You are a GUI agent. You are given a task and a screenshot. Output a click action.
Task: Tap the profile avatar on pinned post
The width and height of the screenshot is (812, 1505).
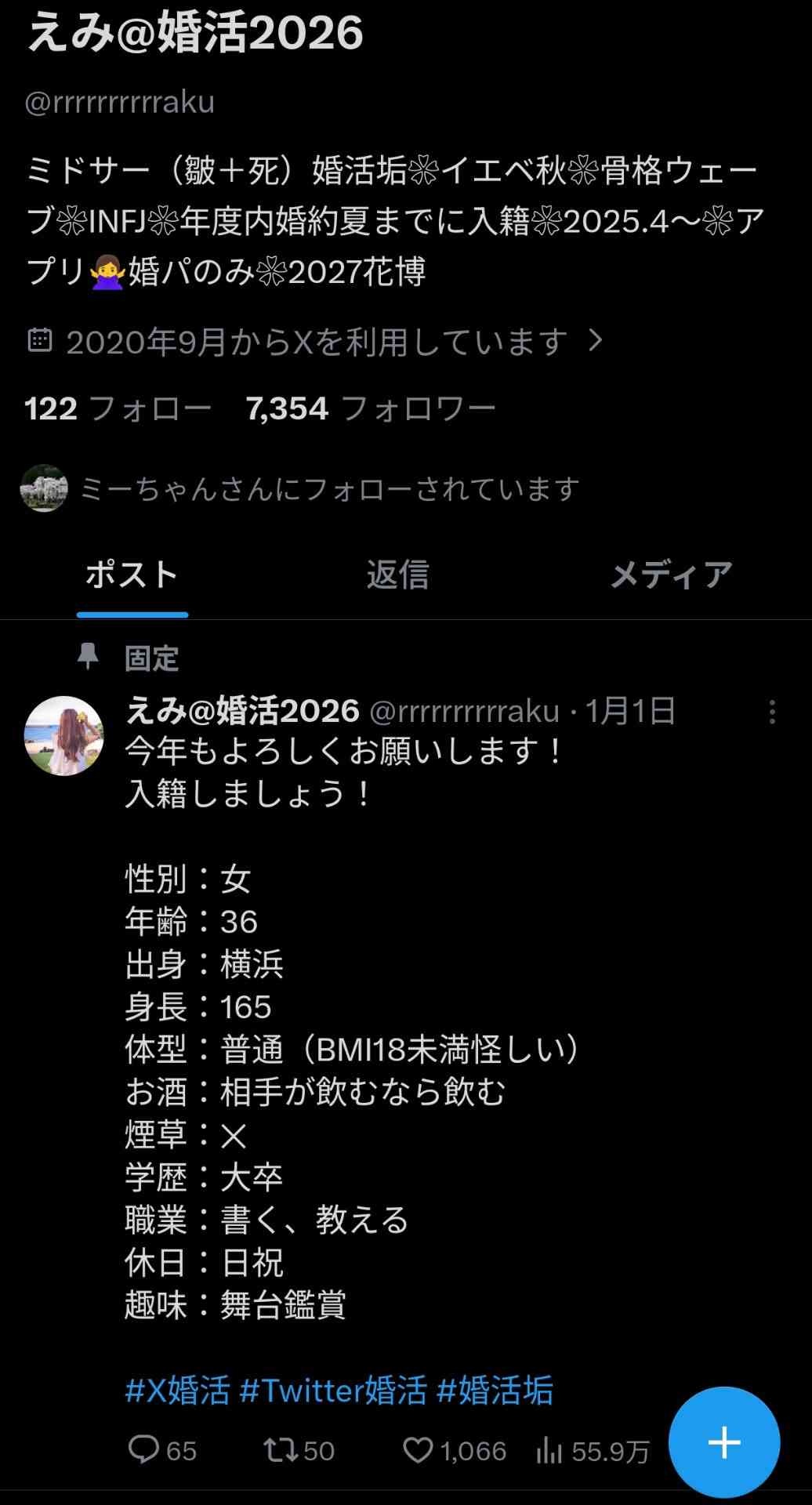[x=64, y=735]
